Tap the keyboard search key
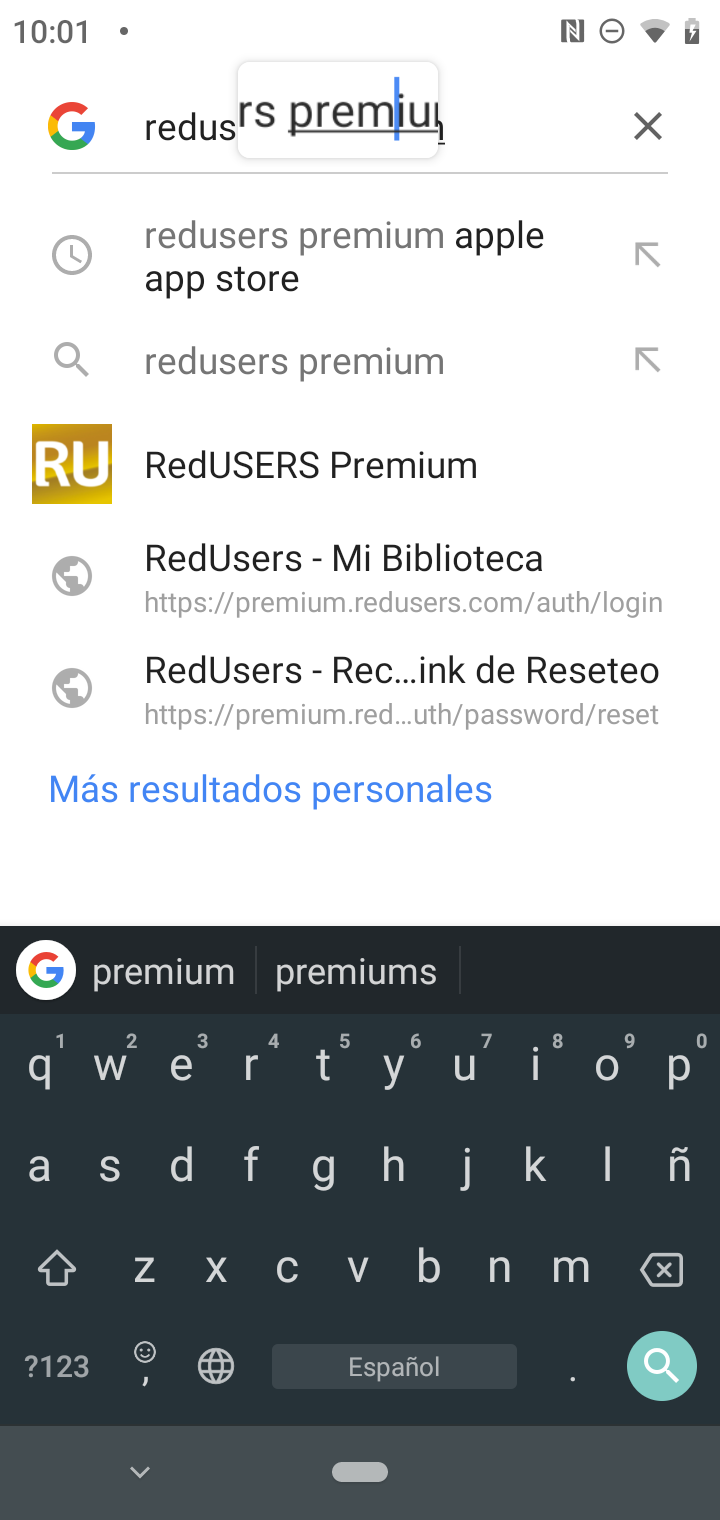The width and height of the screenshot is (720, 1520). tap(661, 1365)
